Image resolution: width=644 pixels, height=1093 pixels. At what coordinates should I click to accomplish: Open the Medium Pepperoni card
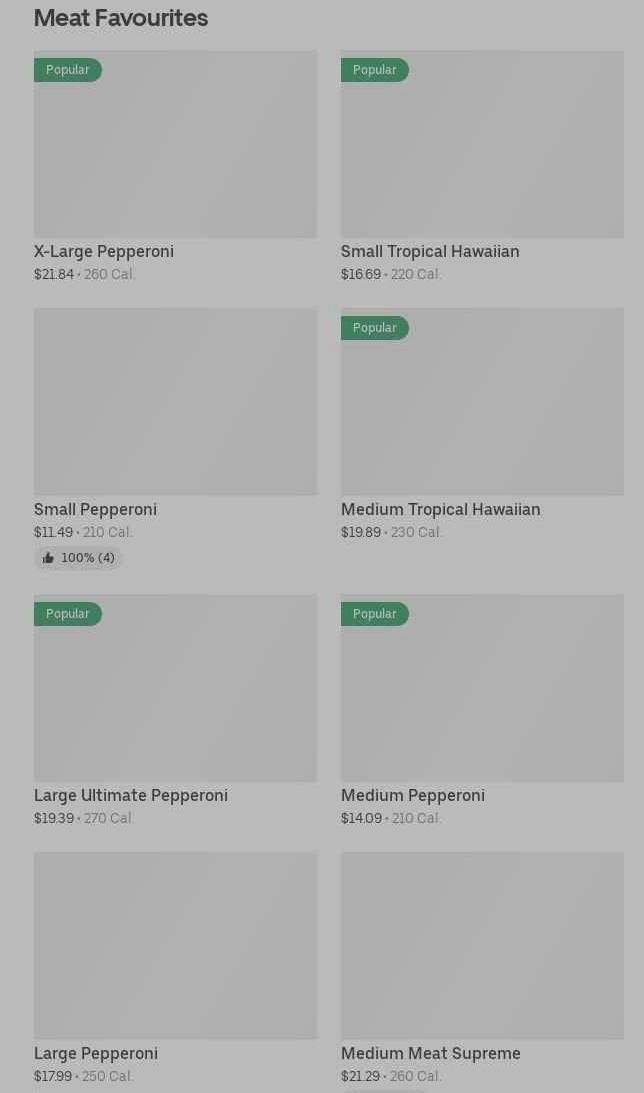point(482,710)
